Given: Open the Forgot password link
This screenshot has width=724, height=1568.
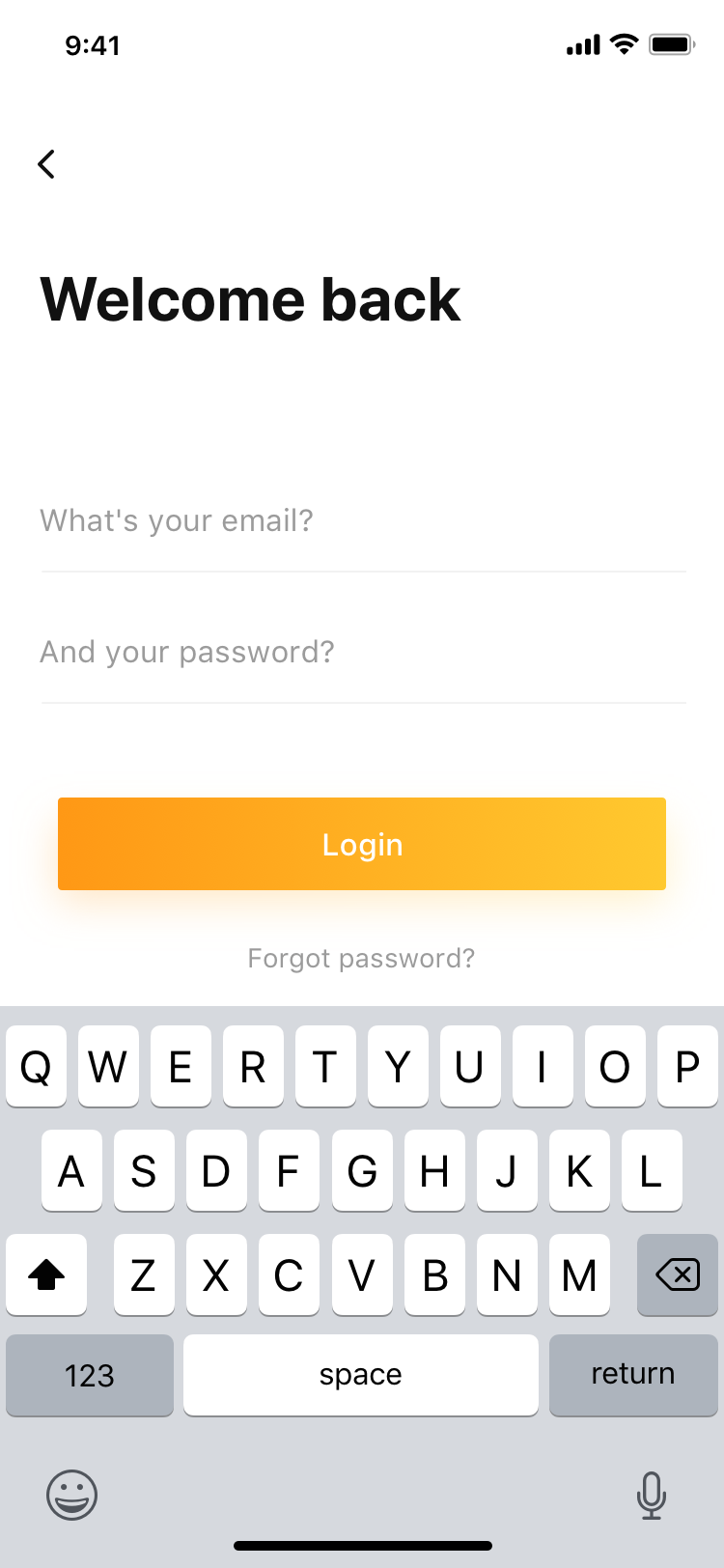Looking at the screenshot, I should click(x=361, y=958).
